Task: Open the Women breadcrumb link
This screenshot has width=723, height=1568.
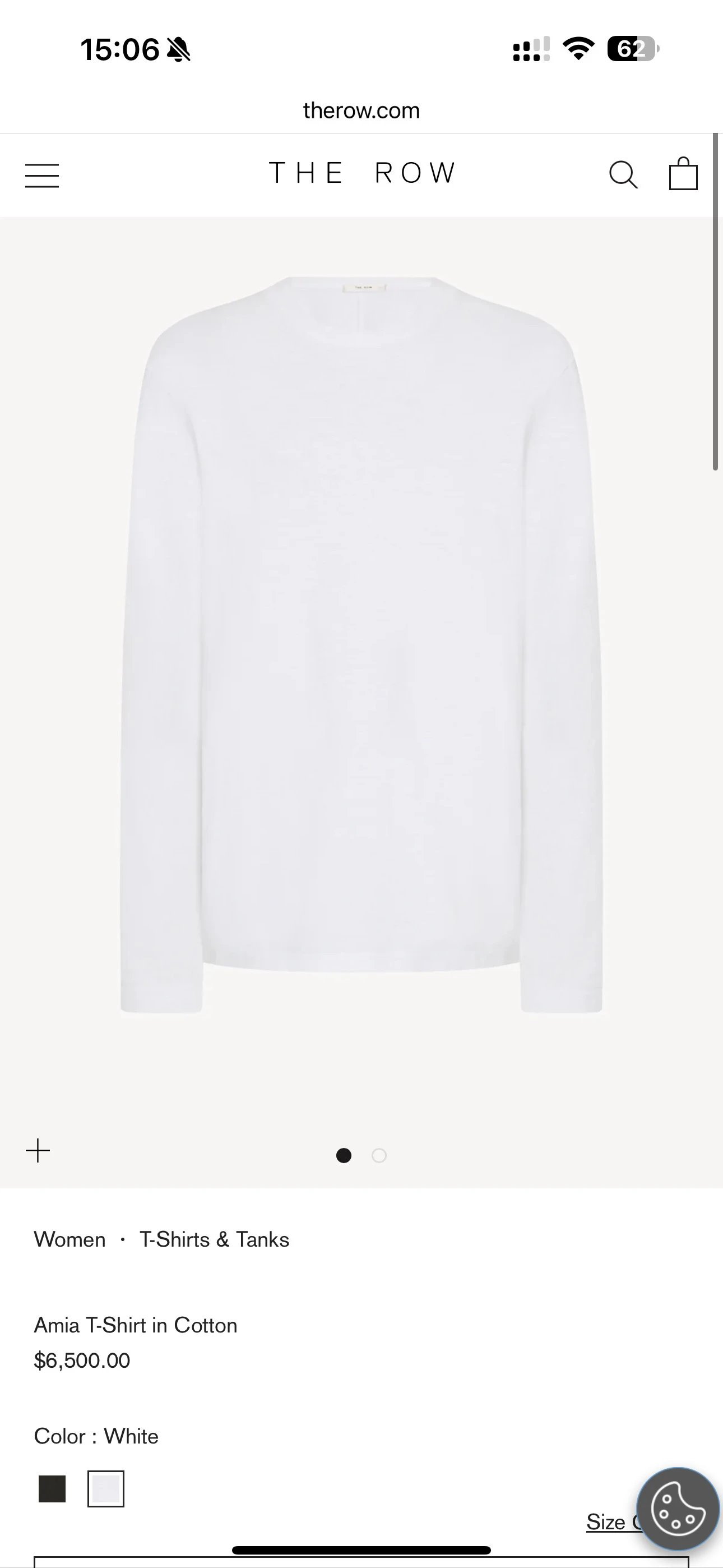Action: coord(69,1239)
